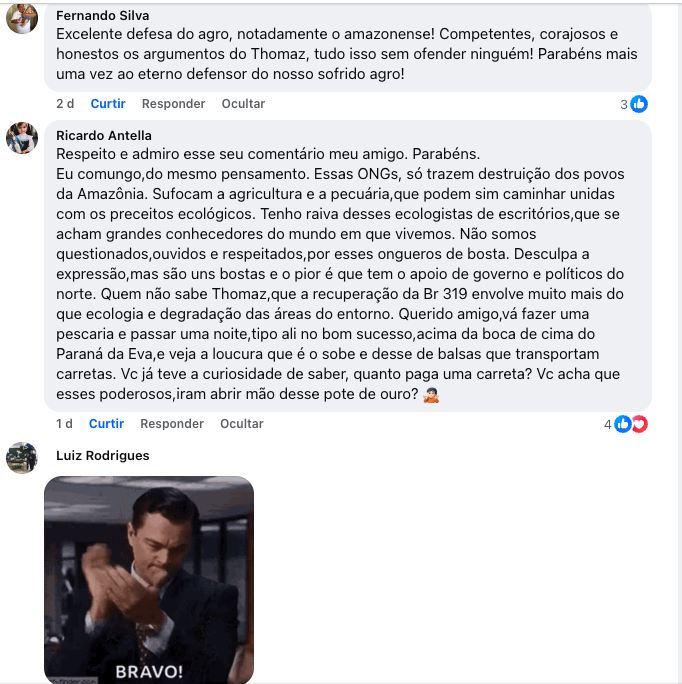View Fernando Silva's profile picture

pyautogui.click(x=22, y=18)
